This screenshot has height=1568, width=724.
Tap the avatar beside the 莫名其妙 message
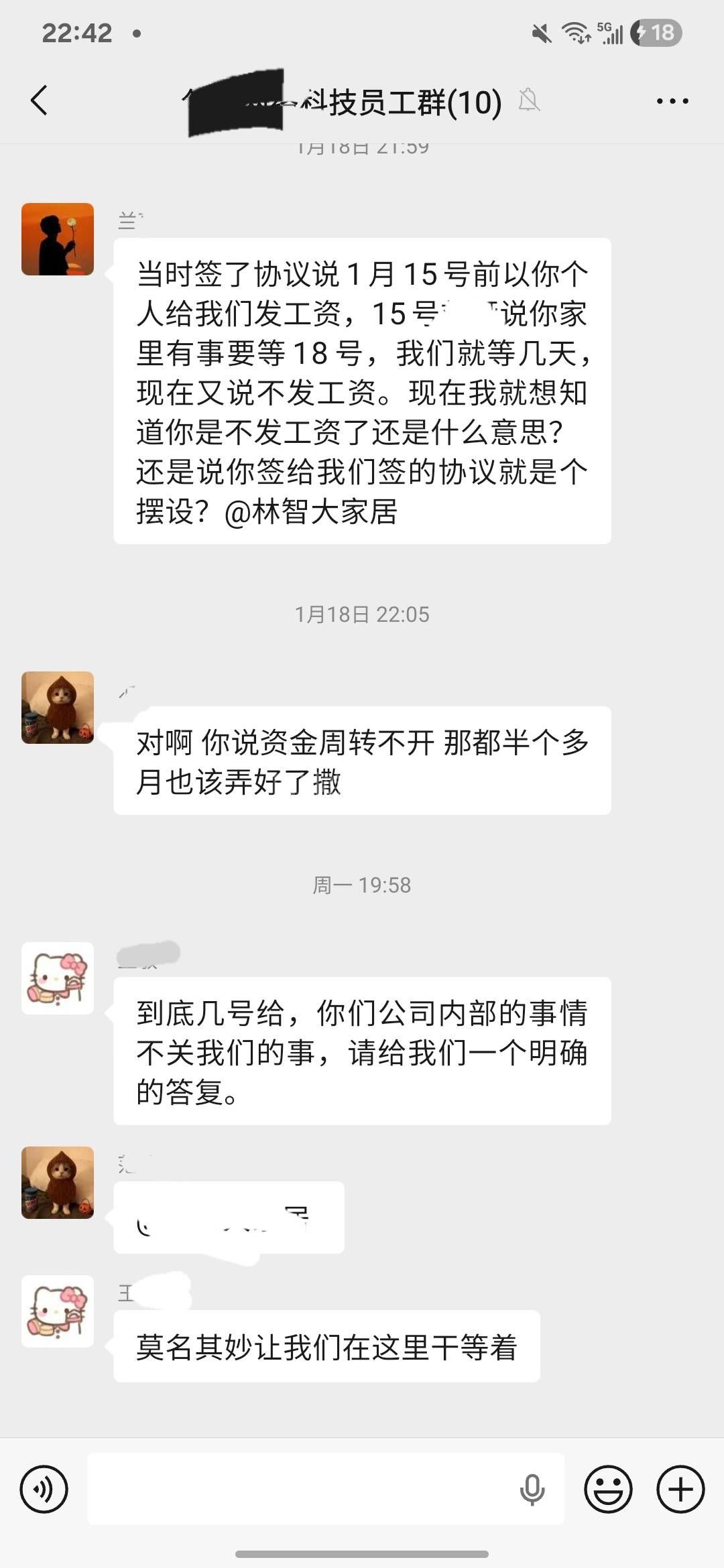tap(58, 1311)
